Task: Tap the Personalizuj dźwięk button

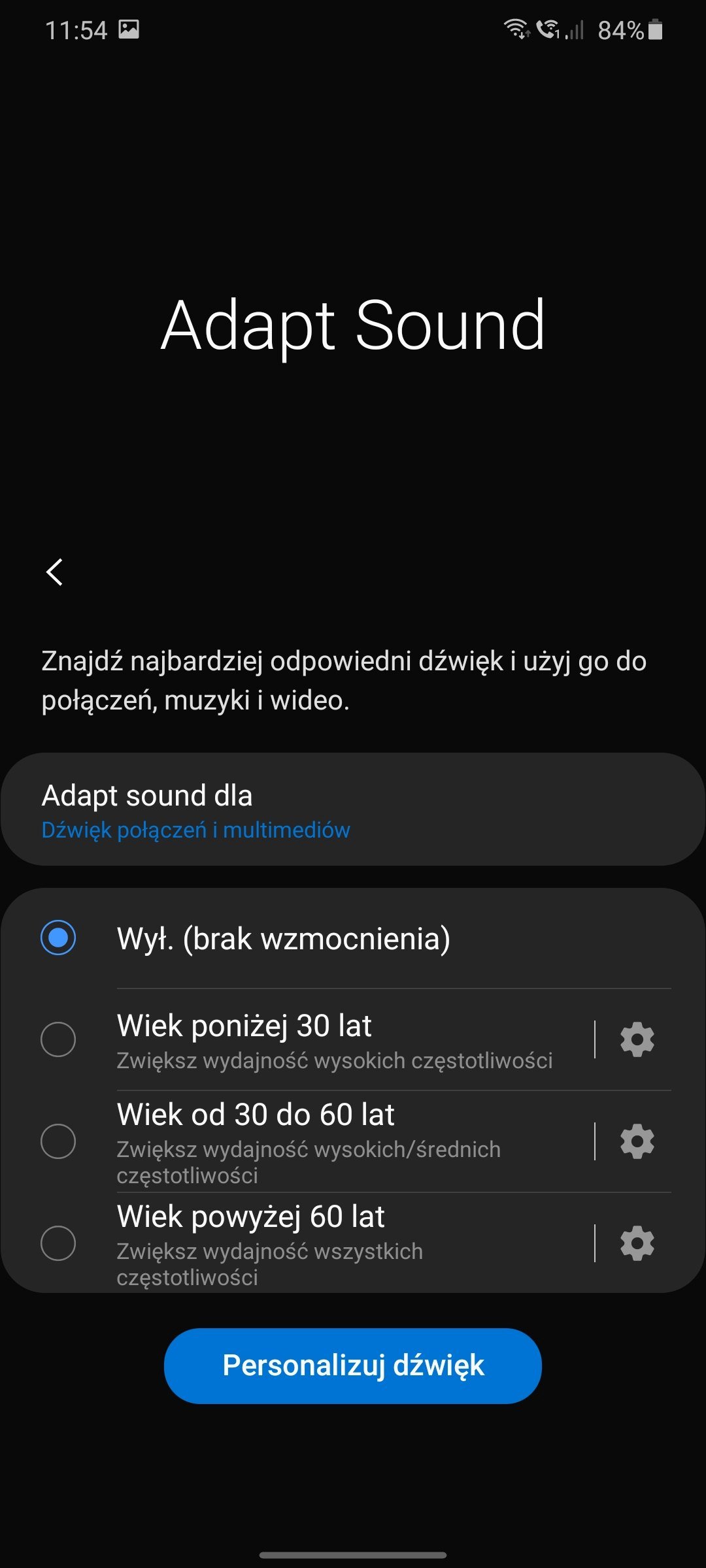Action: tap(353, 1366)
